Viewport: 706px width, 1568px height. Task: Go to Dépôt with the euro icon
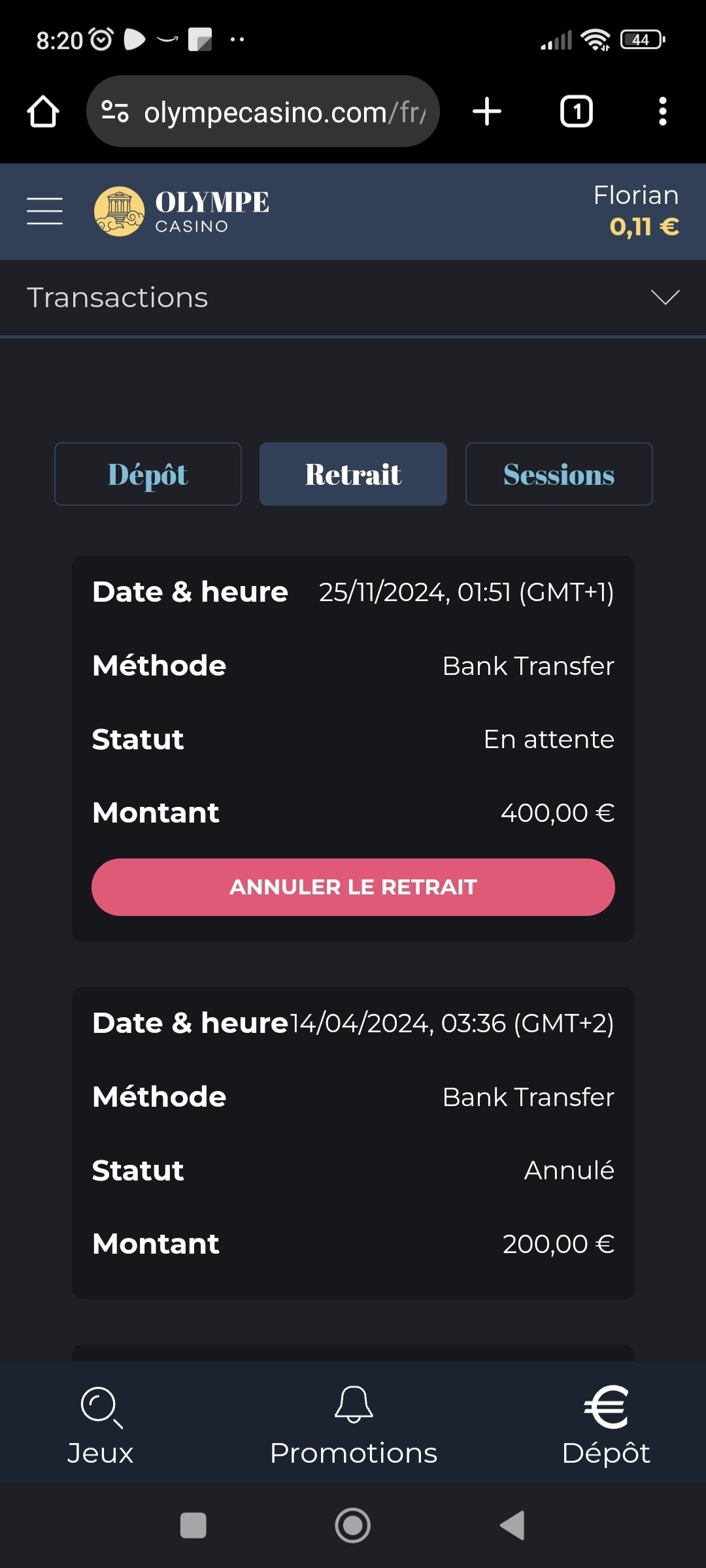pyautogui.click(x=605, y=1426)
